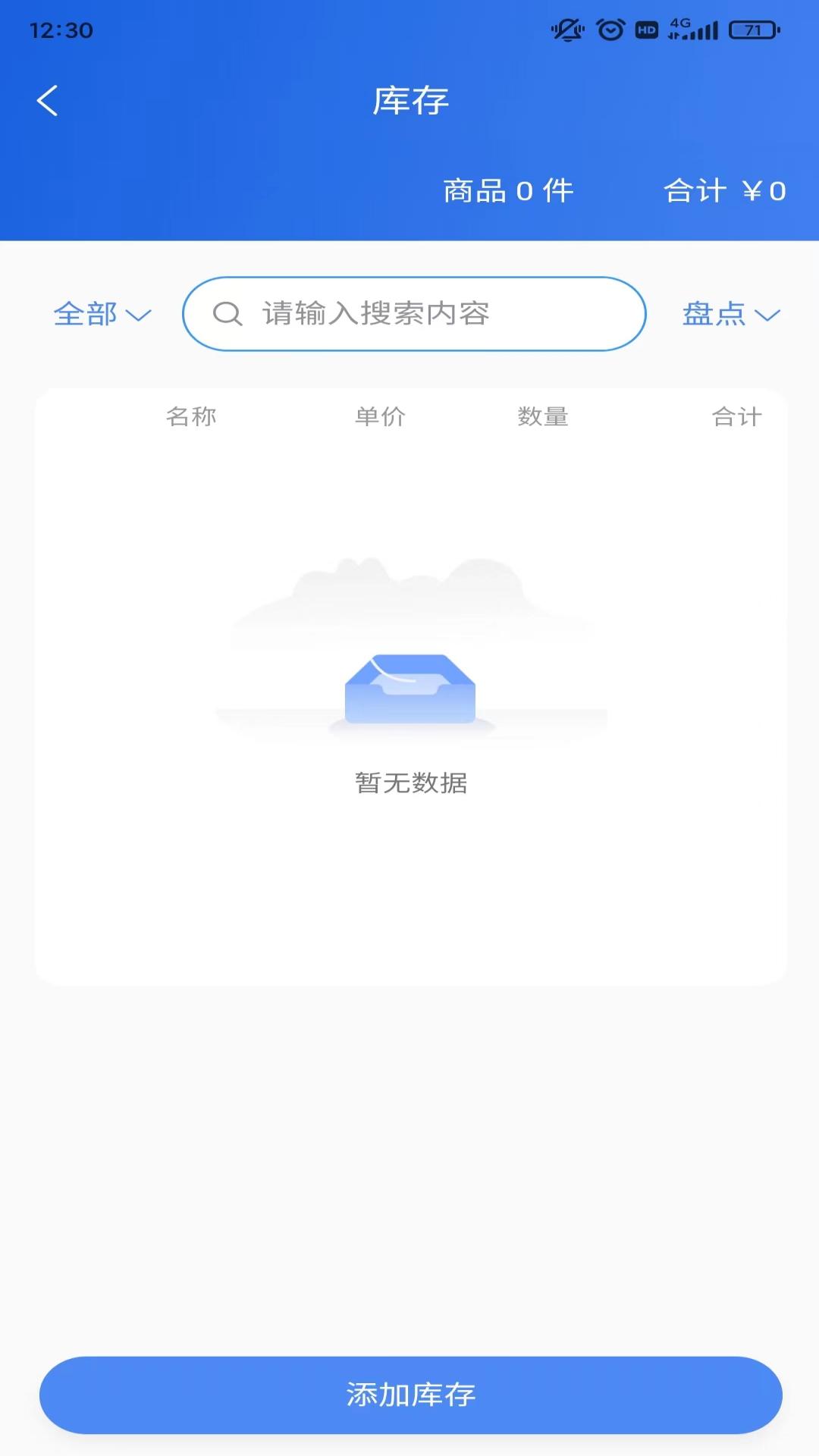Click the 商品 0 件 summary
This screenshot has height=1456, width=819.
(x=507, y=190)
